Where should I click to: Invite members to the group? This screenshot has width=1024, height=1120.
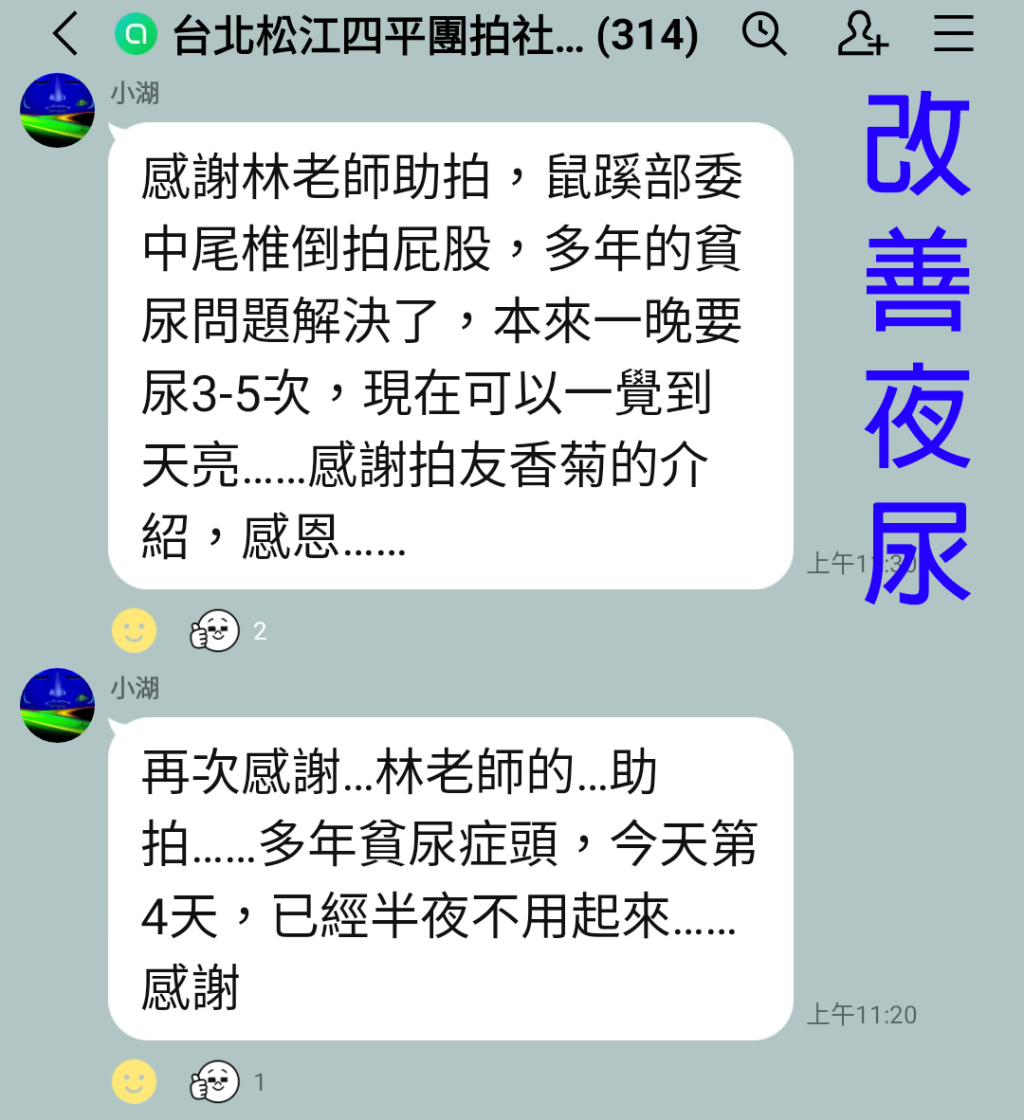click(x=861, y=36)
